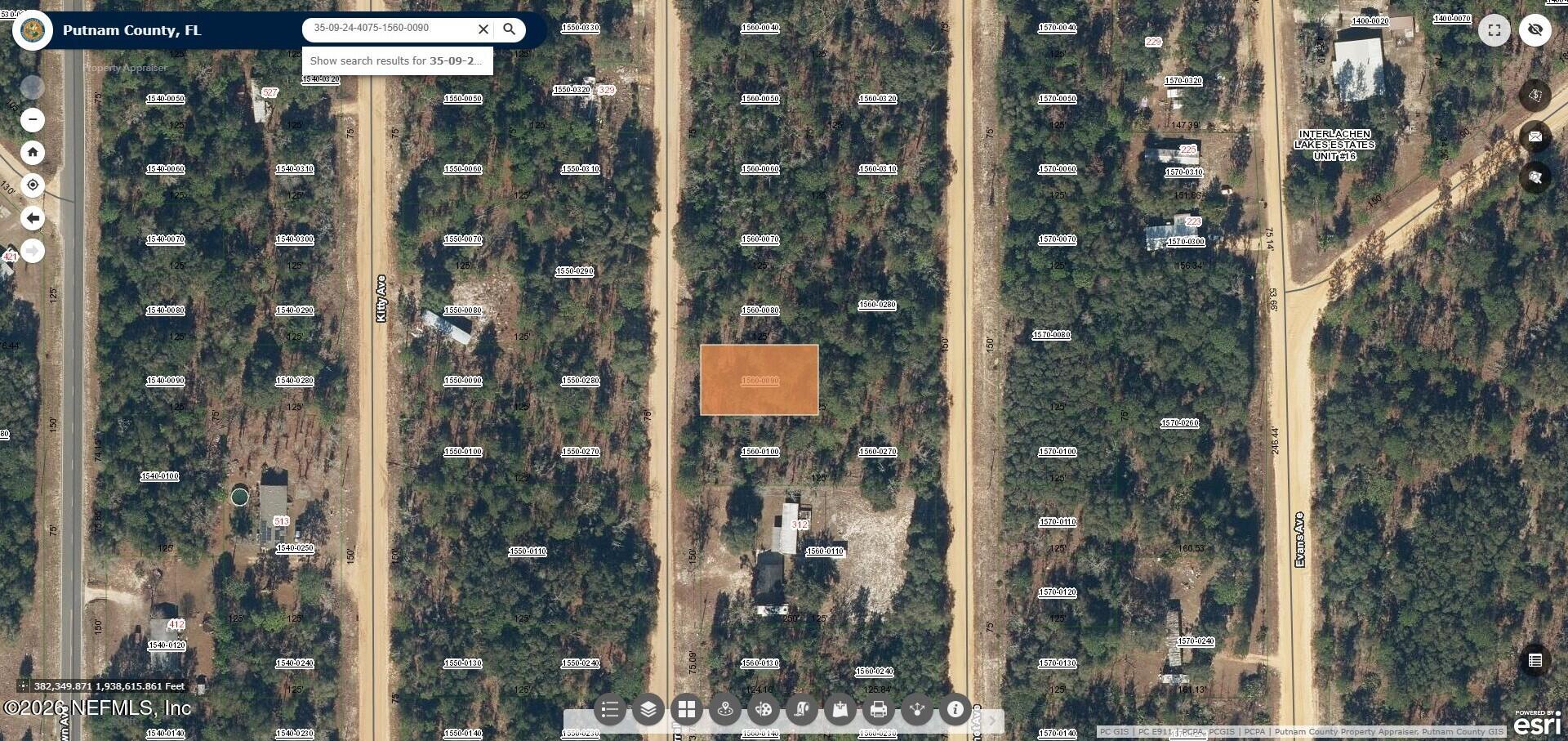Show search results for 35-09-2 suggestion
Image resolution: width=1568 pixels, height=741 pixels.
click(397, 61)
